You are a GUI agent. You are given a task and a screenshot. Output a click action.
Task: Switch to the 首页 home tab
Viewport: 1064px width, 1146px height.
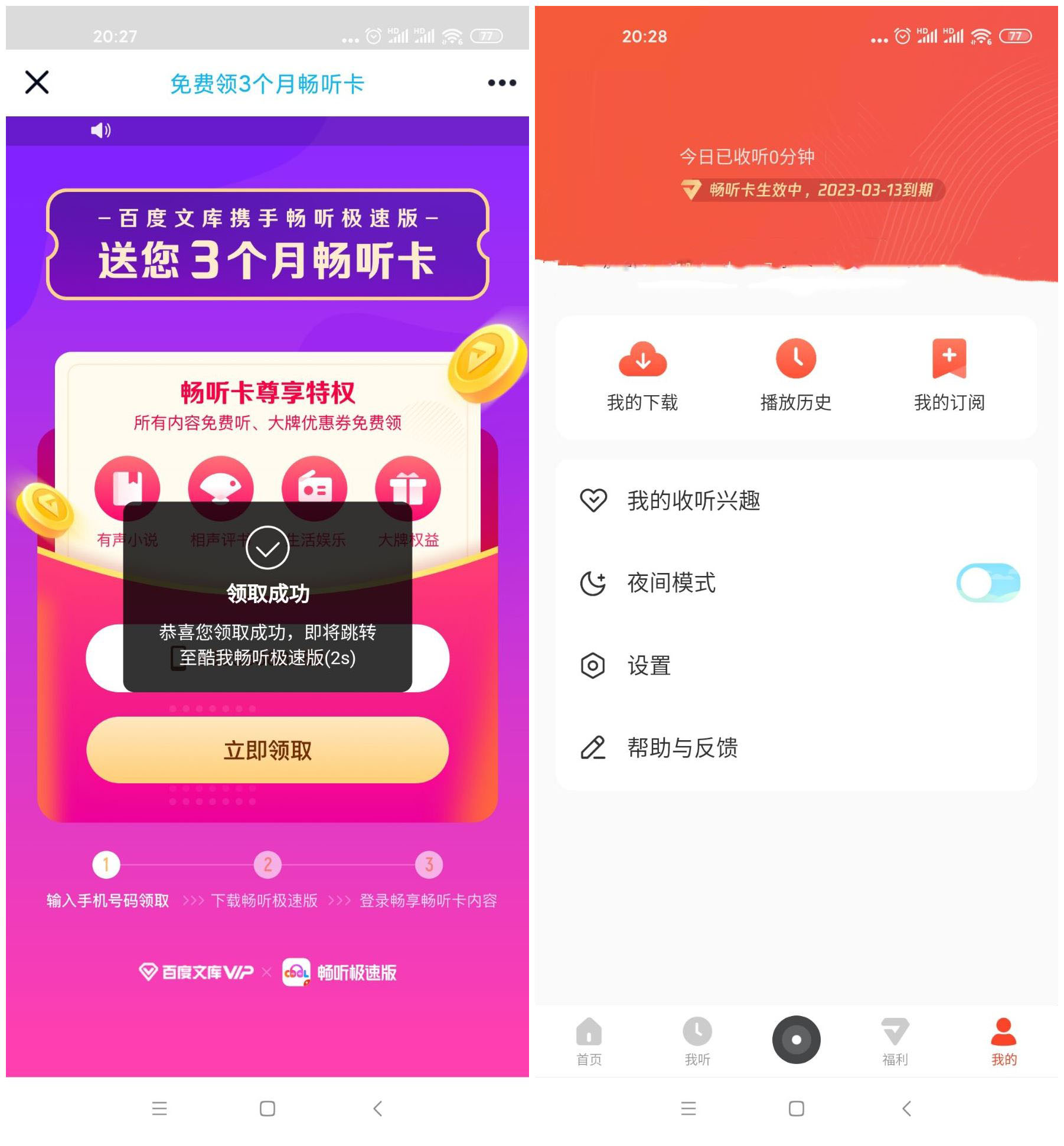589,1042
